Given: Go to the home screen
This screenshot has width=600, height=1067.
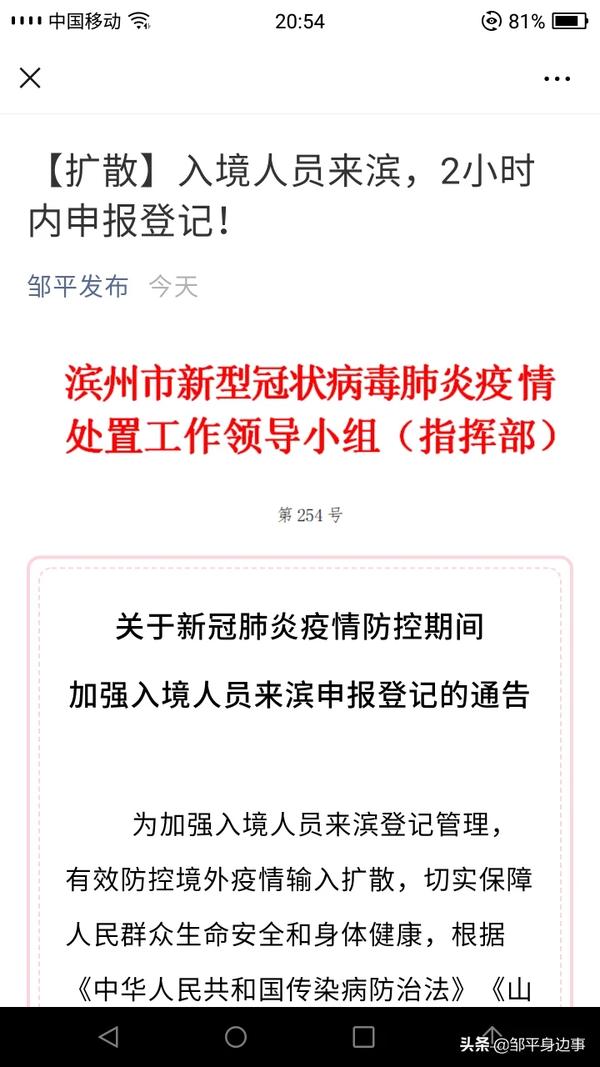Looking at the screenshot, I should [x=236, y=1037].
